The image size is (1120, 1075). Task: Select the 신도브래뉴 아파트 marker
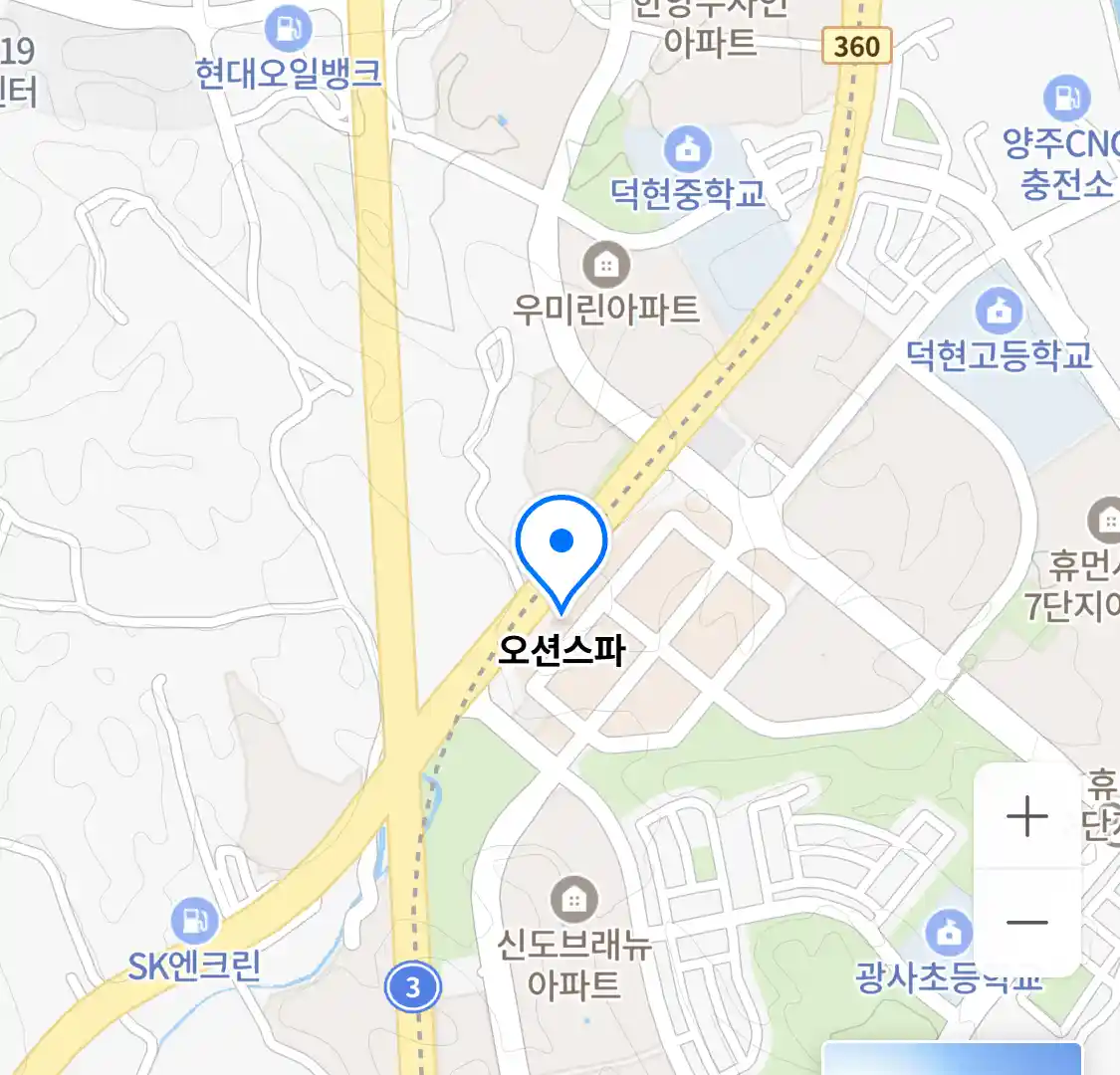click(573, 901)
